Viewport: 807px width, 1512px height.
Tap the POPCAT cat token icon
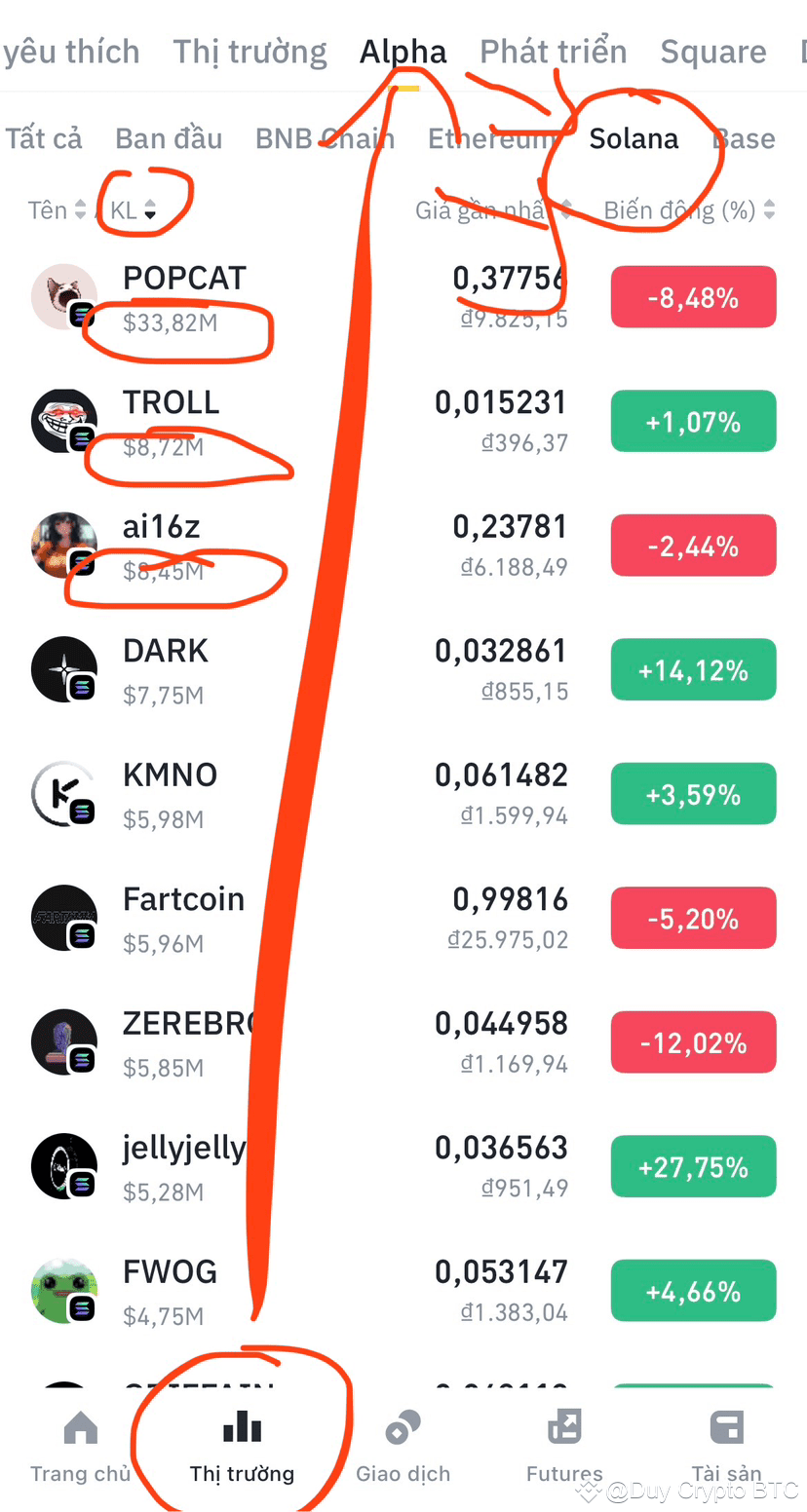pos(64,297)
